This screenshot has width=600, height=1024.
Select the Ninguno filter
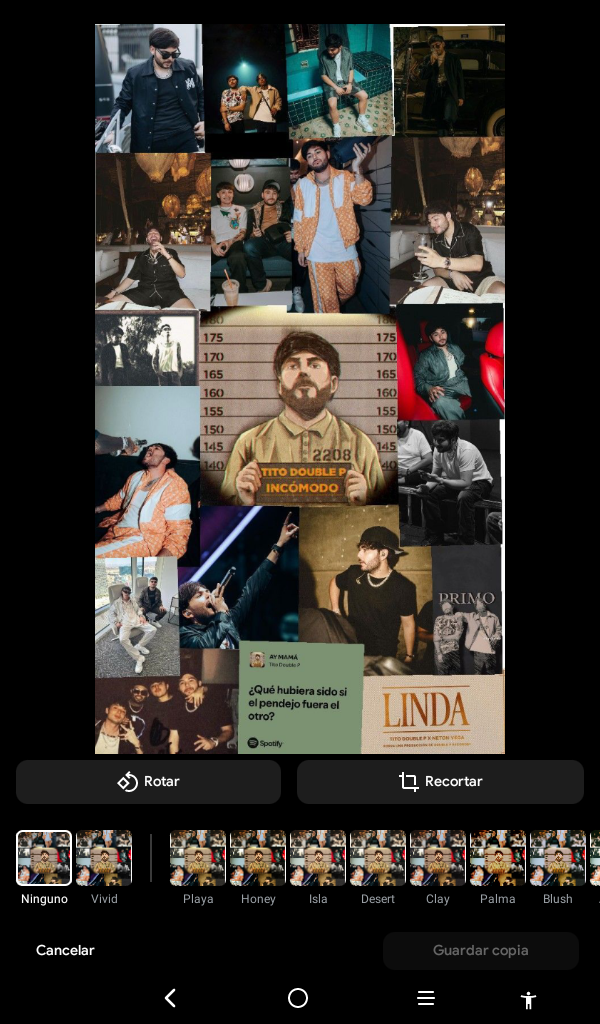click(44, 859)
